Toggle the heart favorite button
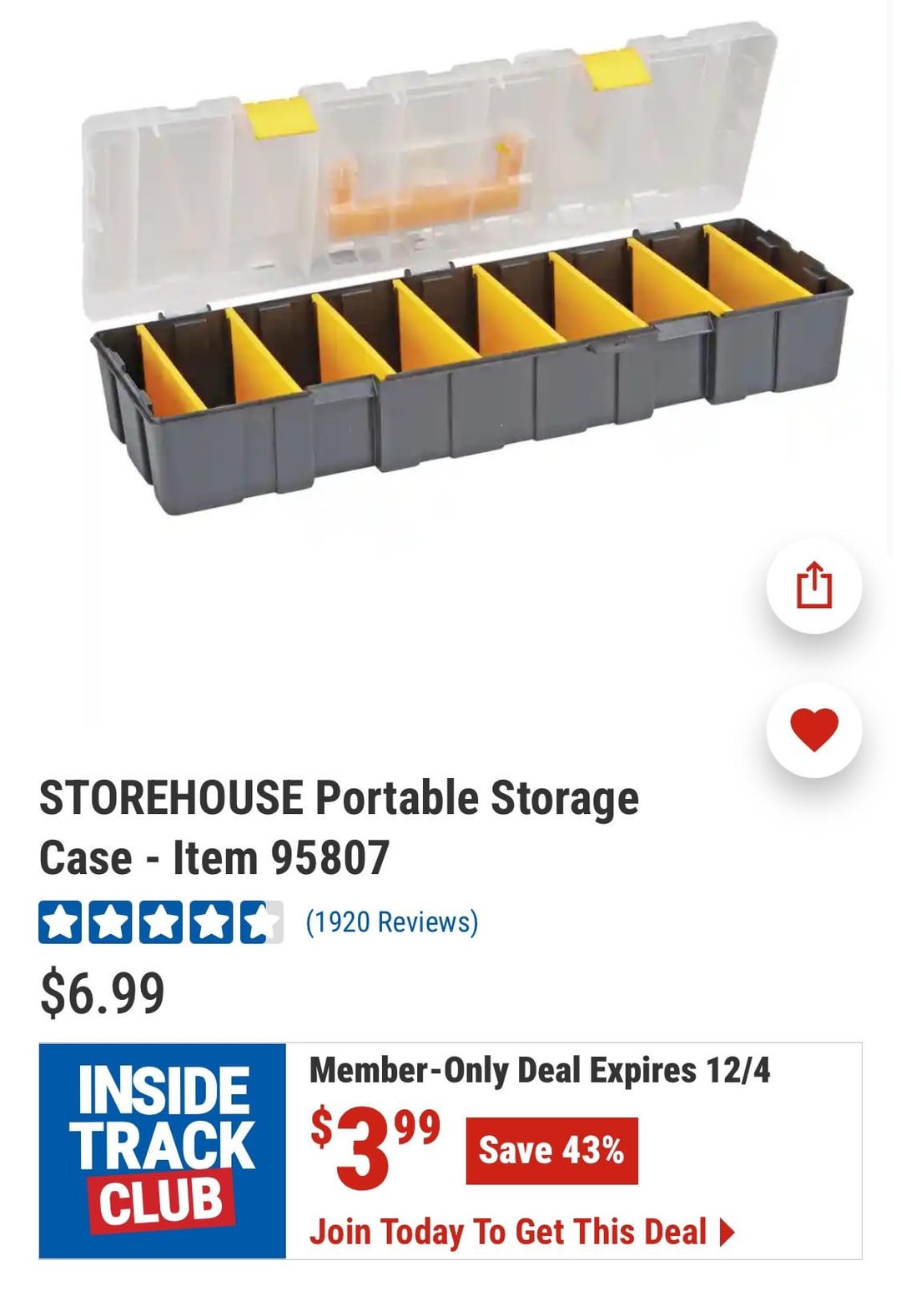 pyautogui.click(x=813, y=730)
